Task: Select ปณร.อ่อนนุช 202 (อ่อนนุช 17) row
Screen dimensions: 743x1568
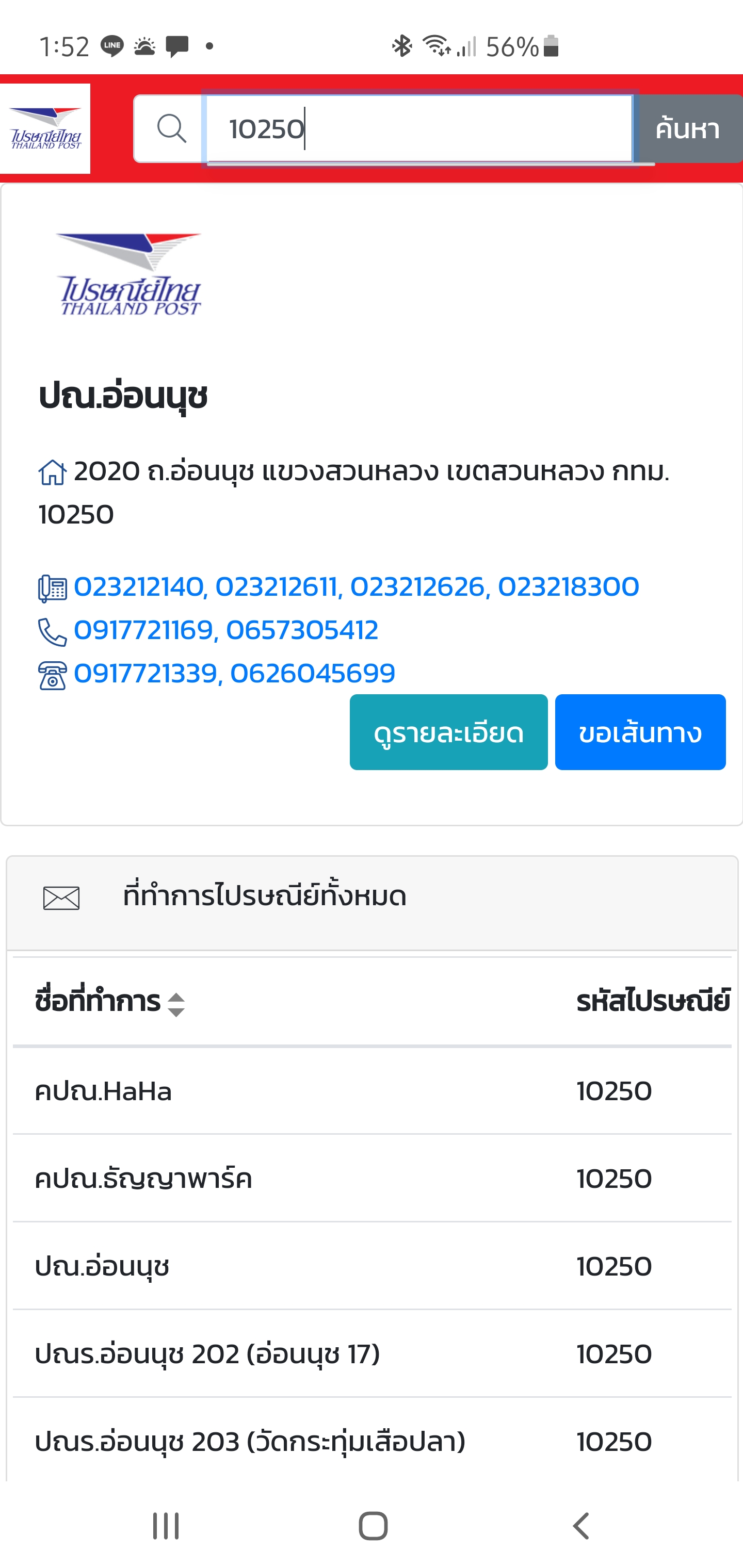Action: pos(372,1354)
